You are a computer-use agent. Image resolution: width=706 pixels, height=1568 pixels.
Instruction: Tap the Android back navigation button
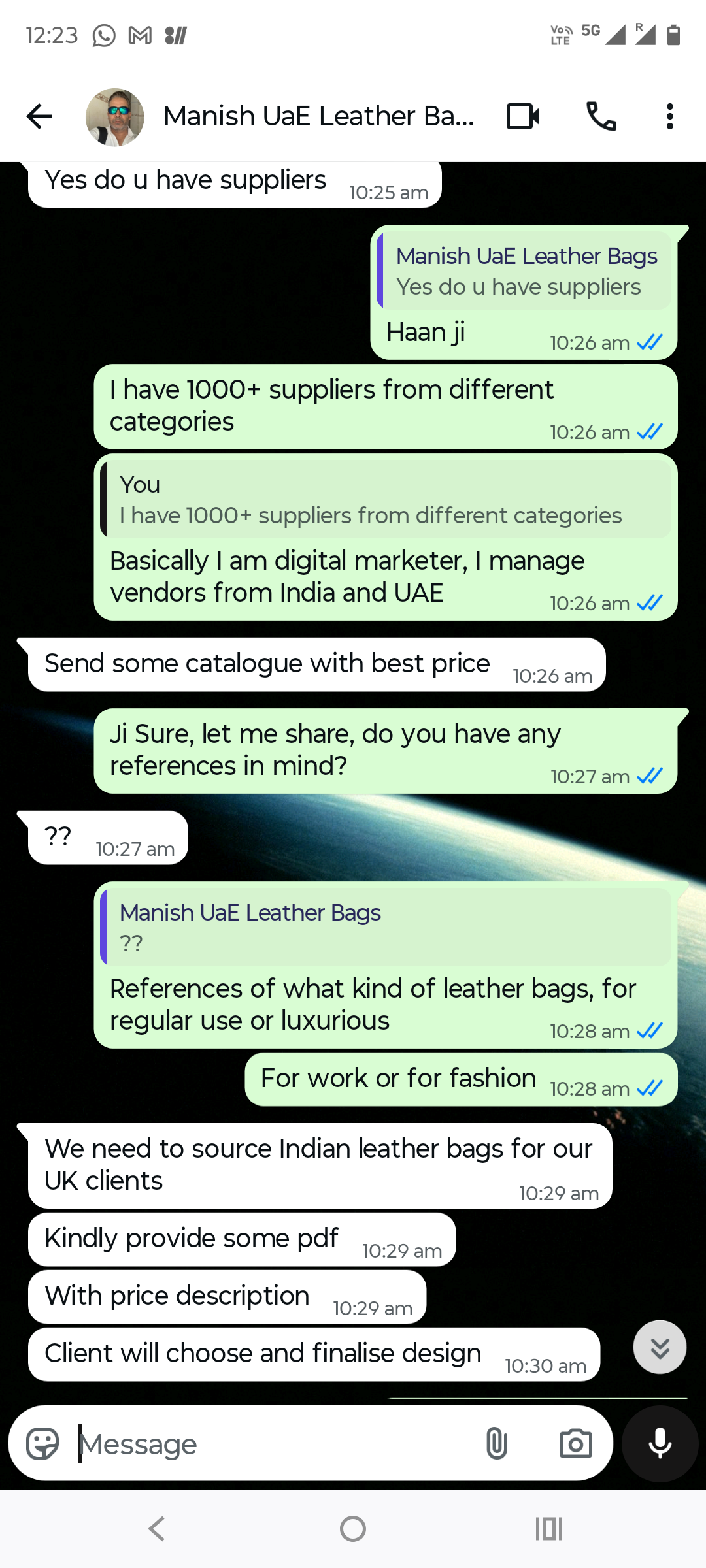coord(157,1528)
